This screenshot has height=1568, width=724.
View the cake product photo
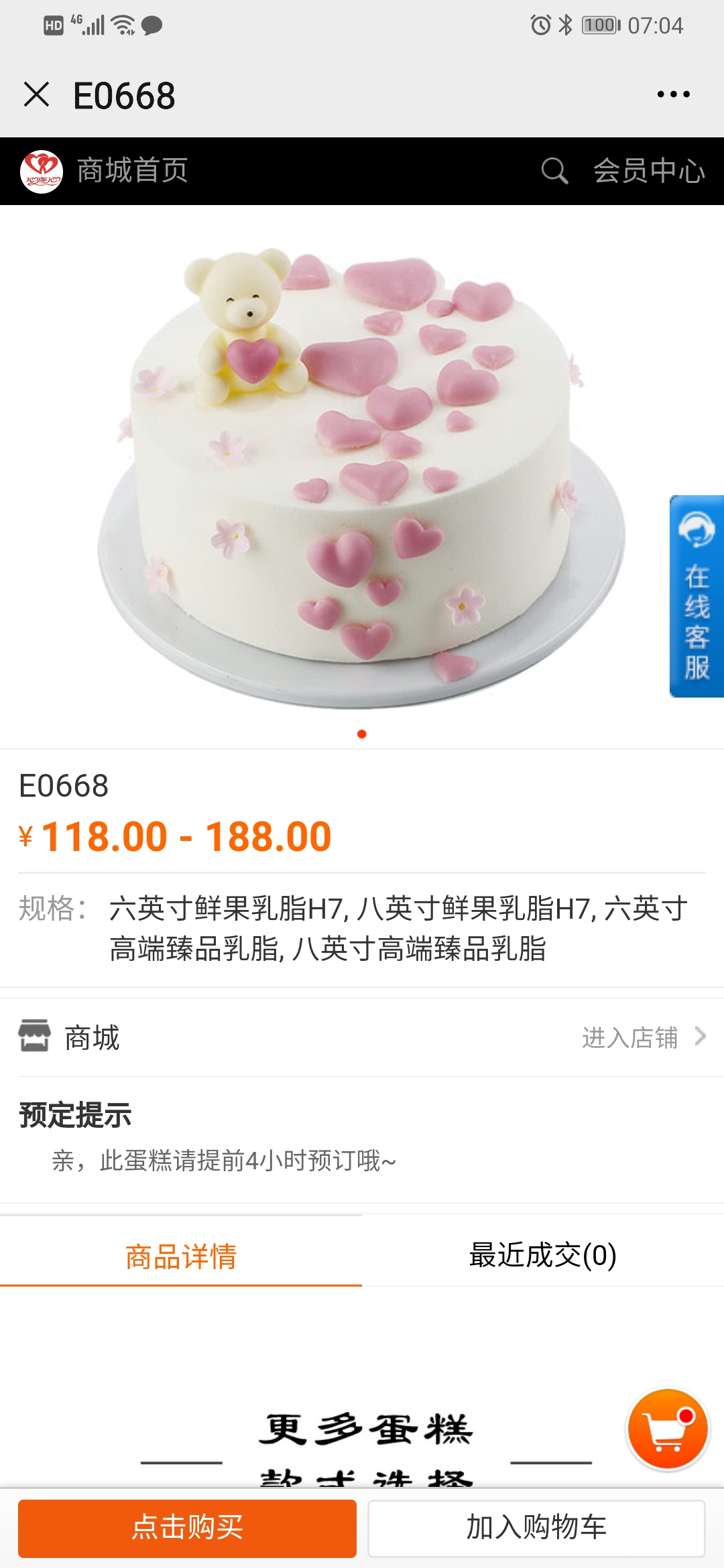[x=362, y=476]
